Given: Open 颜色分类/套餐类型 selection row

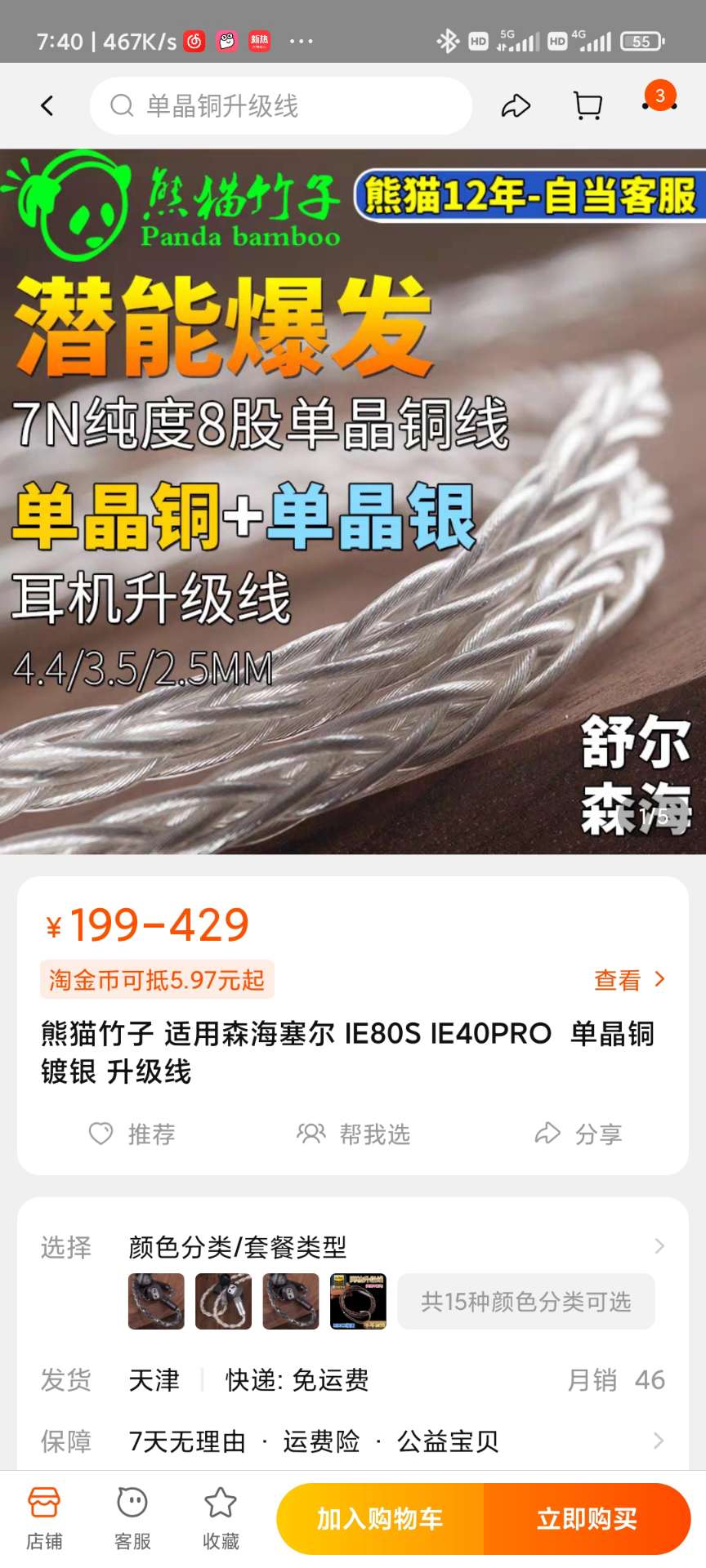Looking at the screenshot, I should click(x=392, y=1246).
